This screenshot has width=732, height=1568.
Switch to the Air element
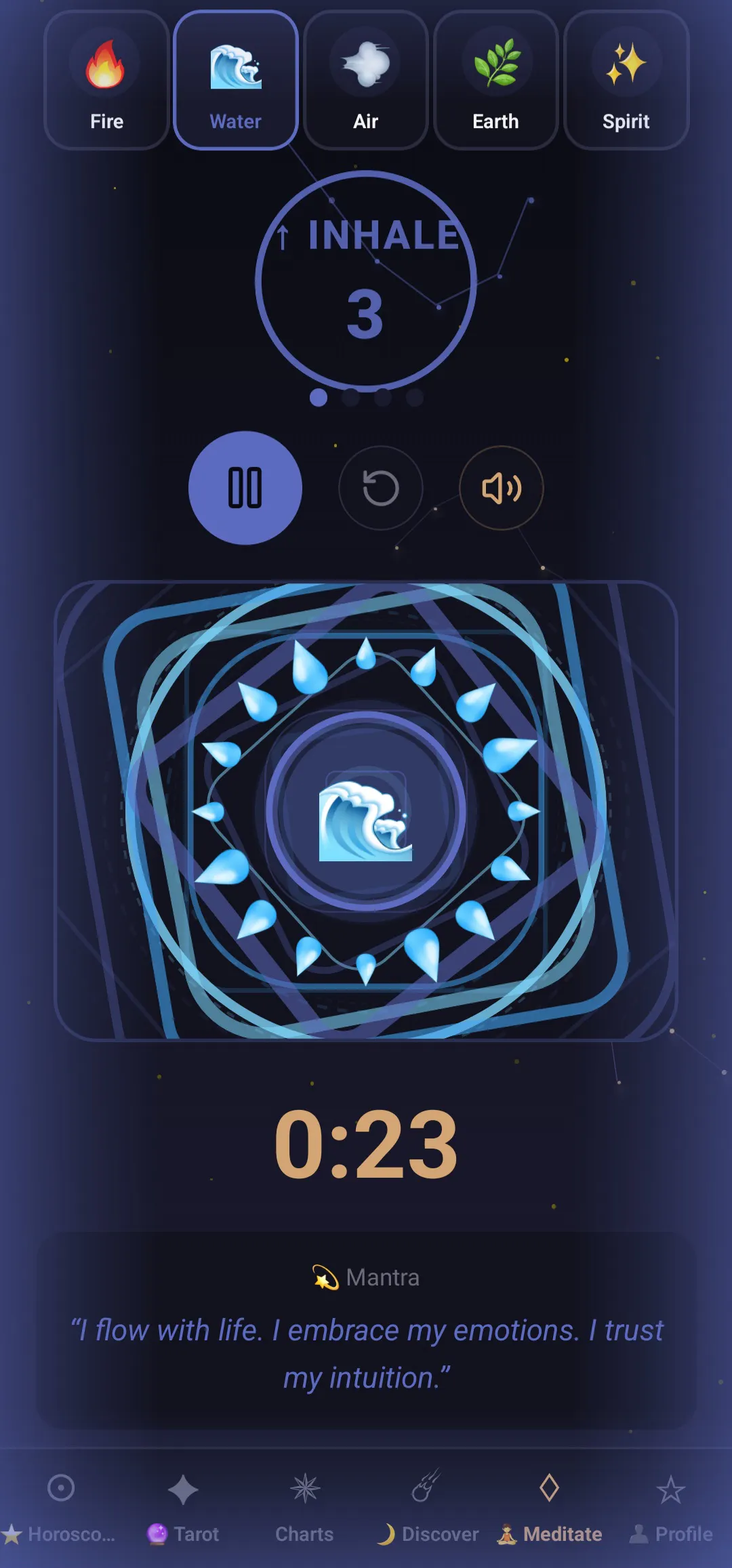click(x=366, y=80)
